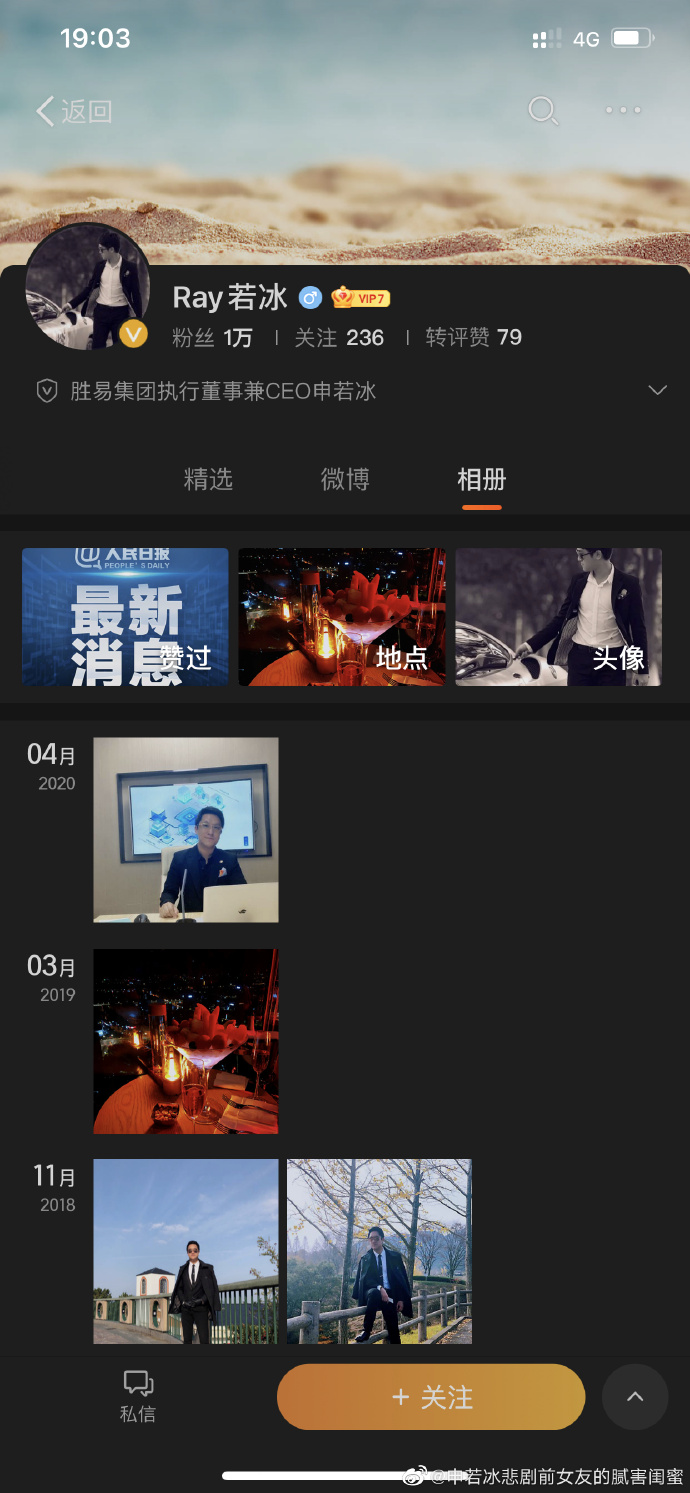Screen dimensions: 690x1493
Task: Open the 头像 album
Action: 558,617
